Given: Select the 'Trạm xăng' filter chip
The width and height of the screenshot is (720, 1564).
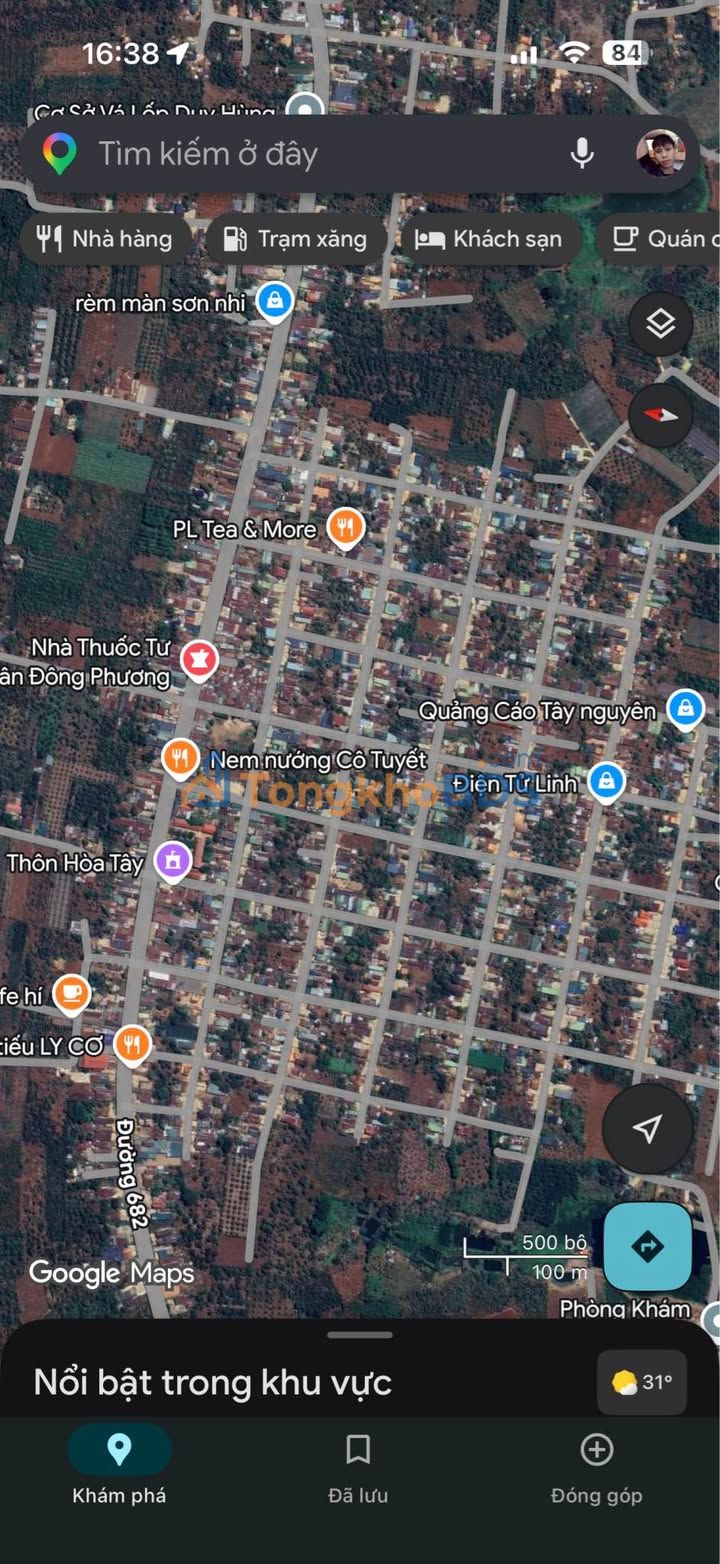Looking at the screenshot, I should click(x=295, y=239).
